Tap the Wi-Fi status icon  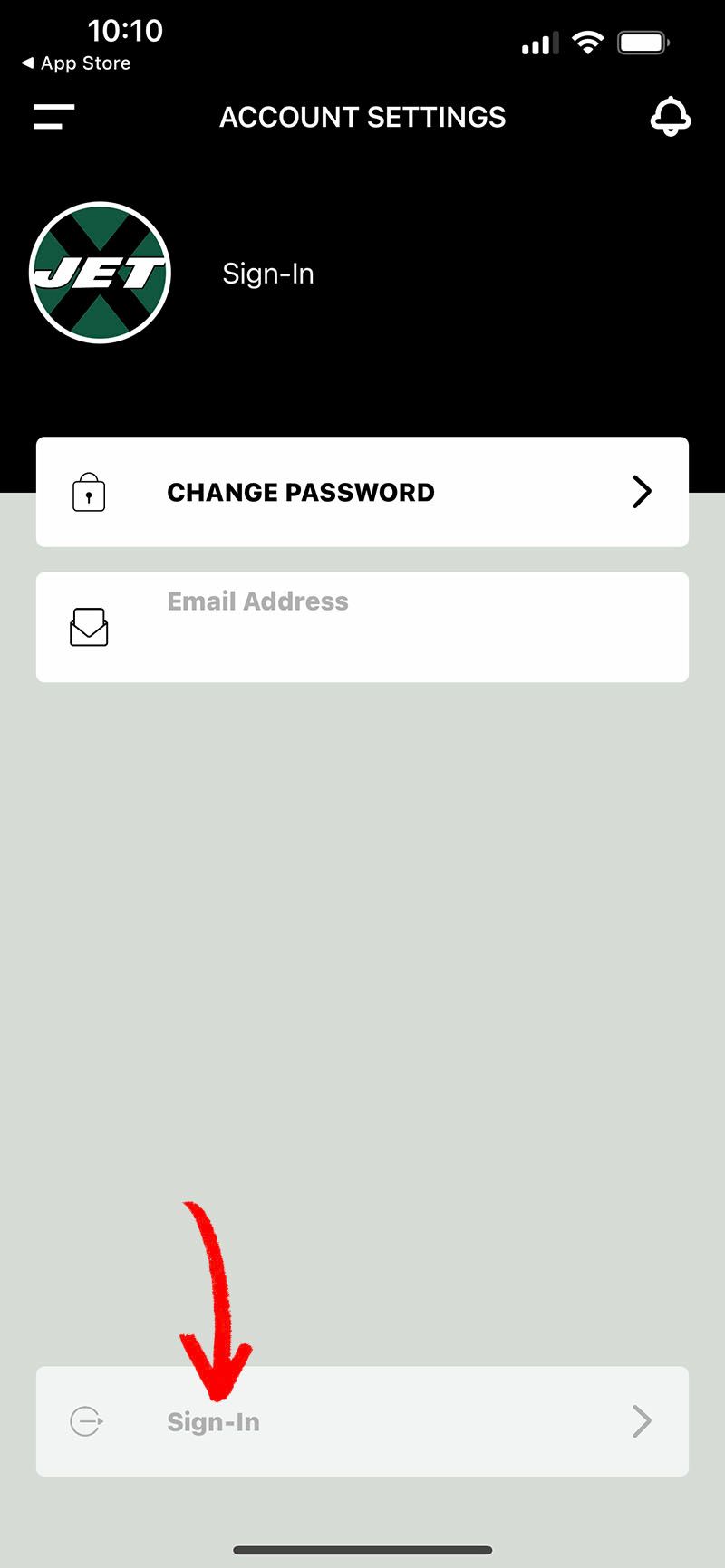[x=587, y=41]
